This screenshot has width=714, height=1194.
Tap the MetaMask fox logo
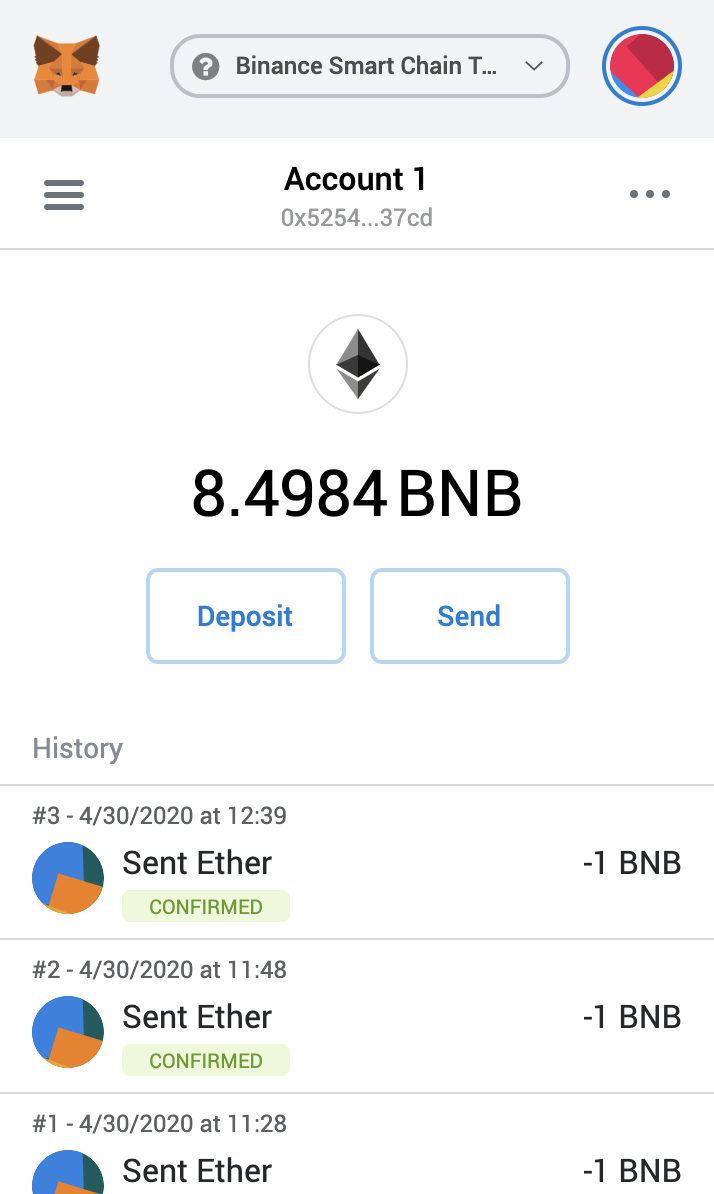pyautogui.click(x=66, y=65)
